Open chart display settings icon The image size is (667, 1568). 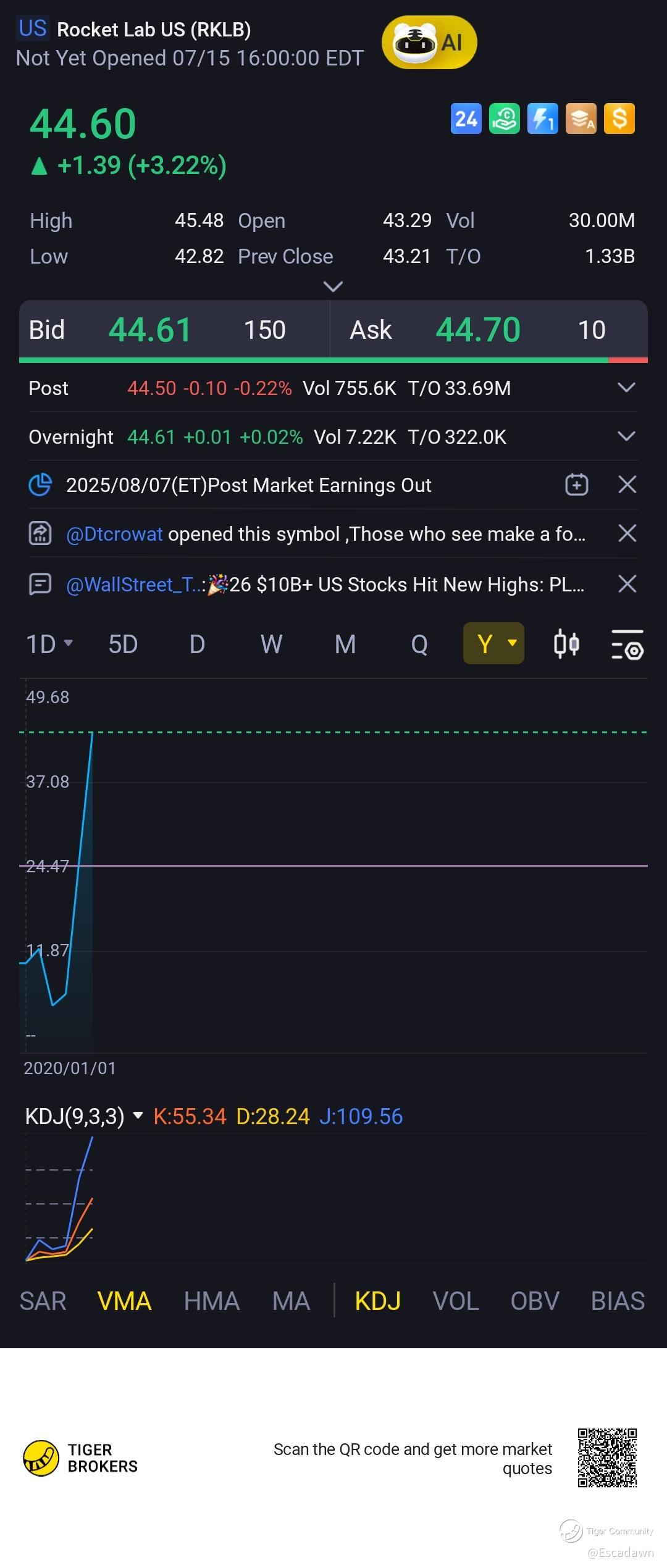click(x=627, y=644)
